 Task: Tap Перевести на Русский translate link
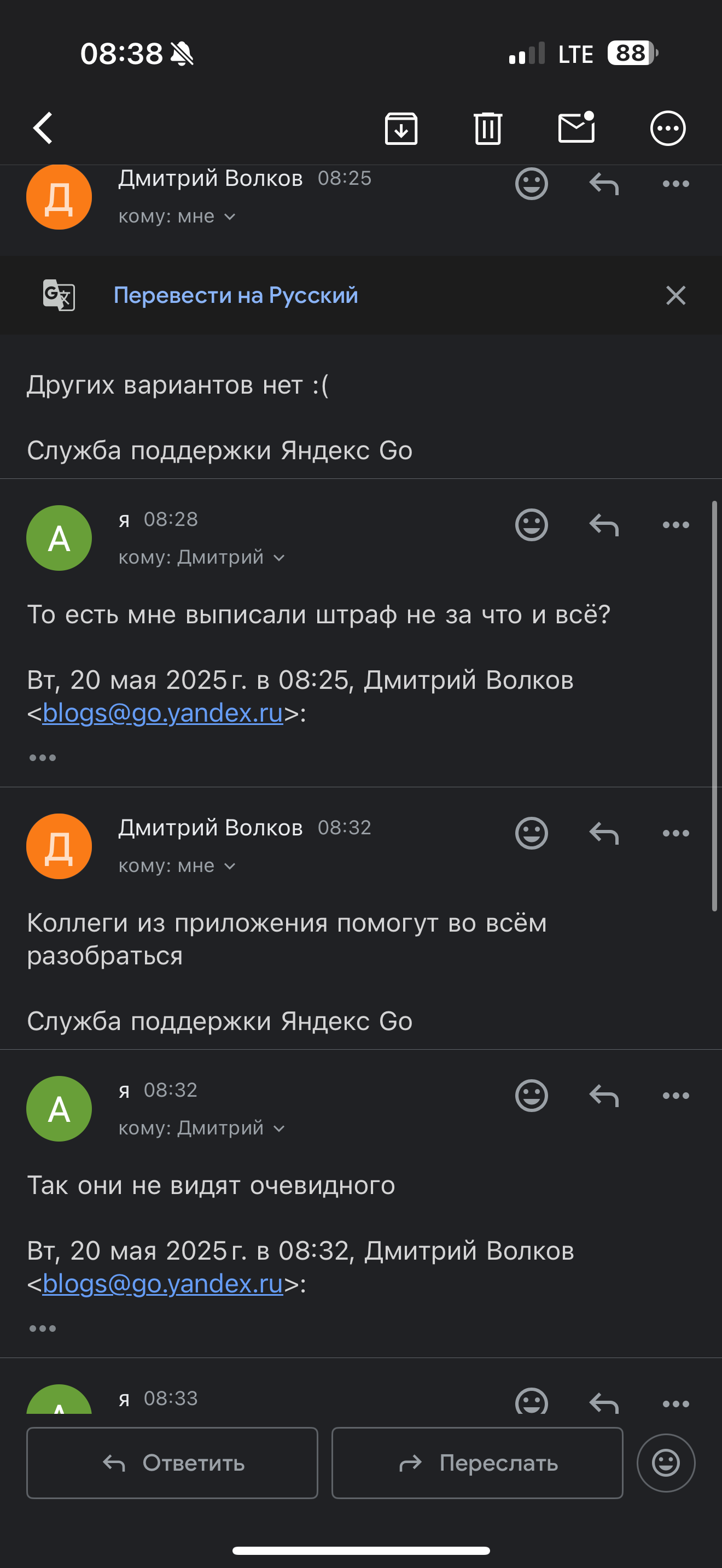236,295
